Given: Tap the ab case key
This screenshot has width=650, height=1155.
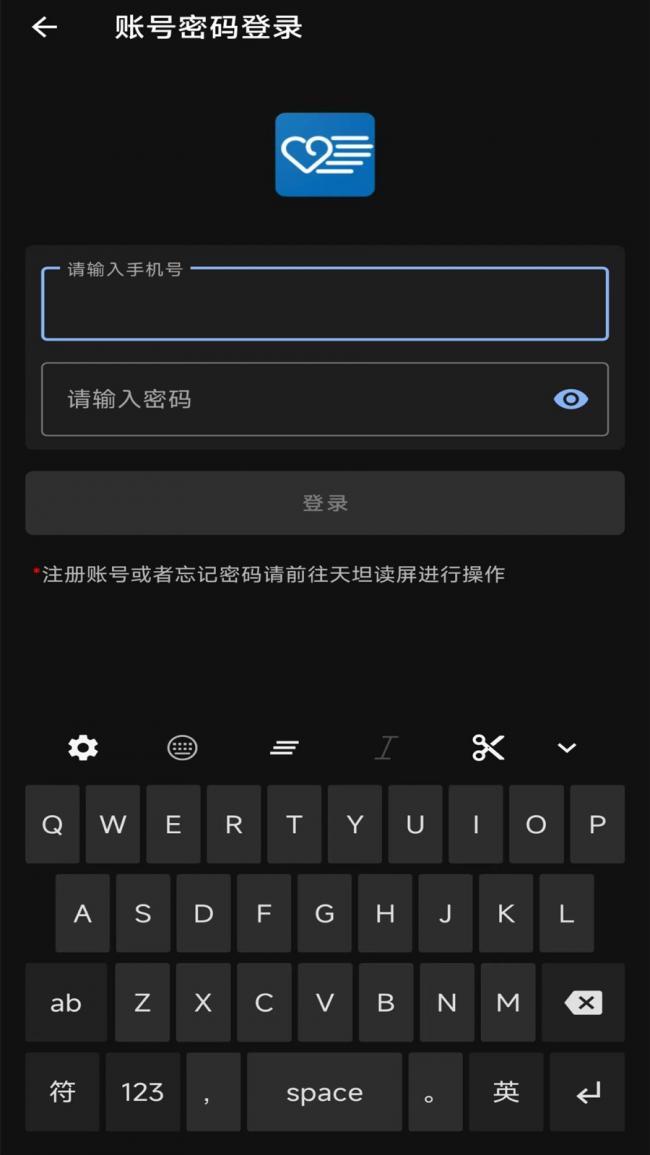Looking at the screenshot, I should (66, 1002).
